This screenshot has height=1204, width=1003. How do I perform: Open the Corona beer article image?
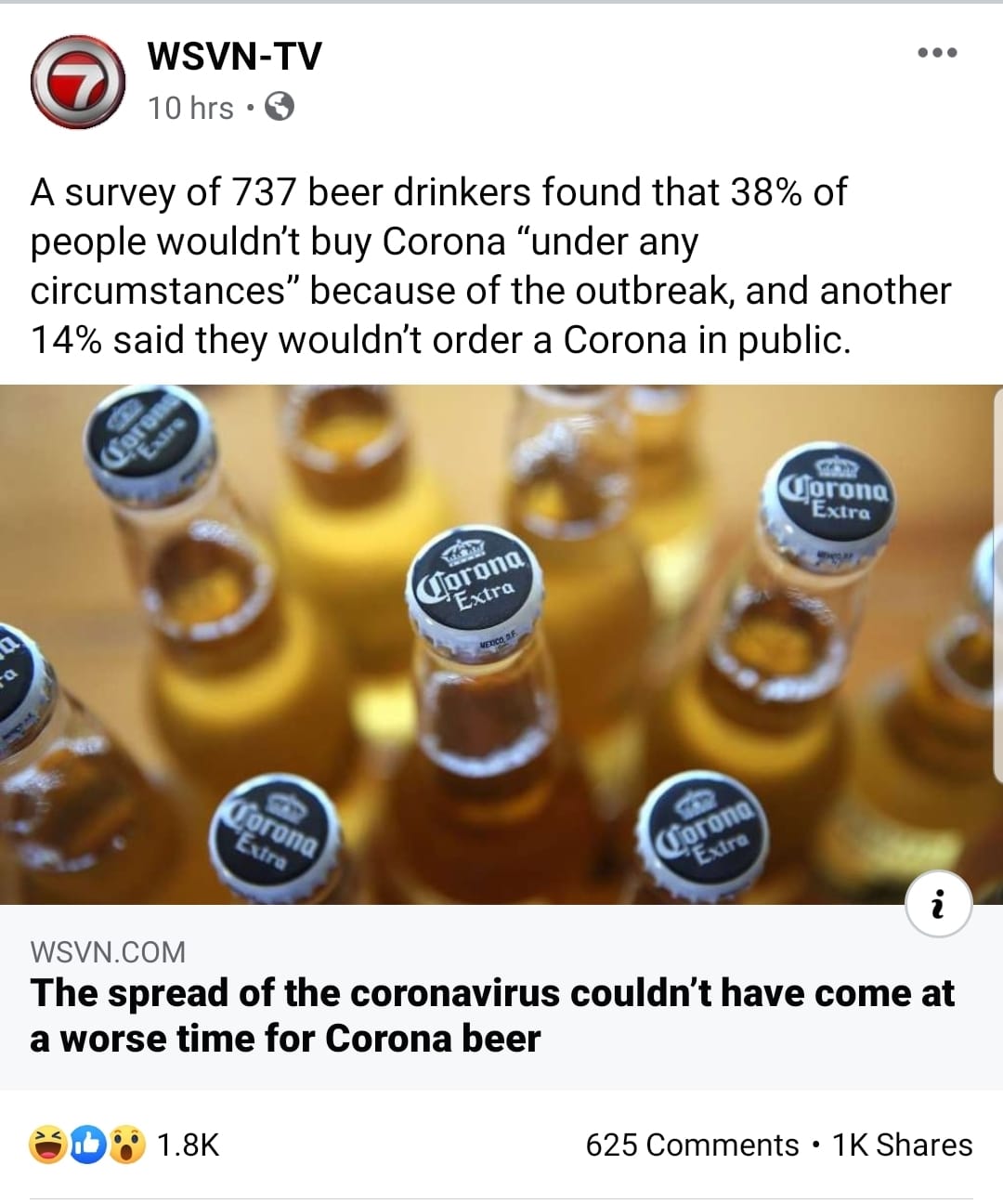tap(501, 643)
